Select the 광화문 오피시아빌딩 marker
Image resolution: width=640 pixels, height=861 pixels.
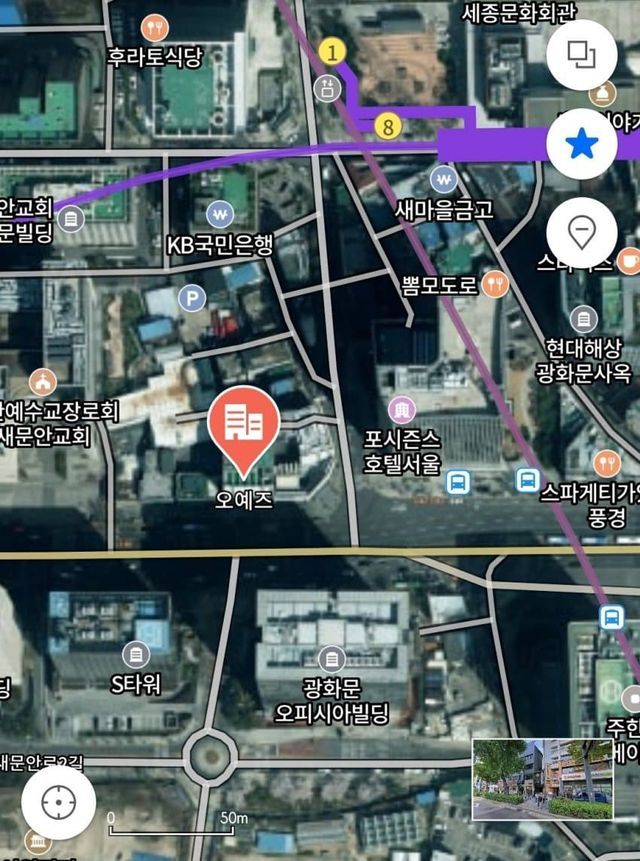point(331,659)
